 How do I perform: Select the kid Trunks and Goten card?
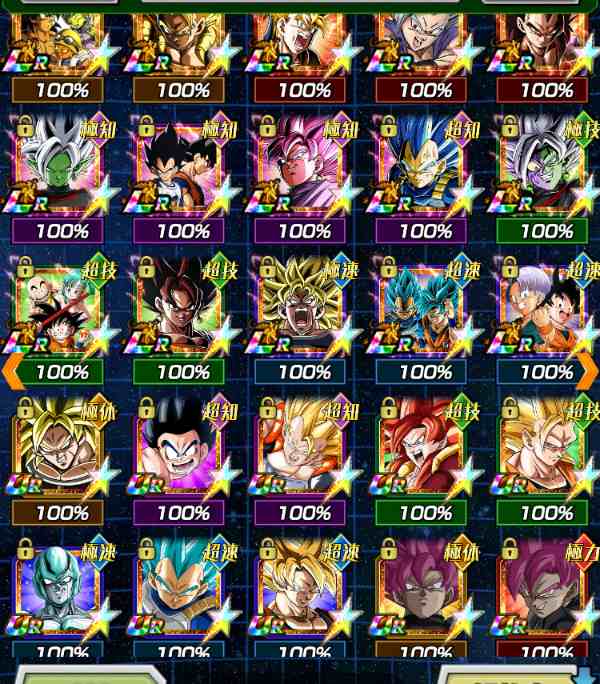point(546,308)
